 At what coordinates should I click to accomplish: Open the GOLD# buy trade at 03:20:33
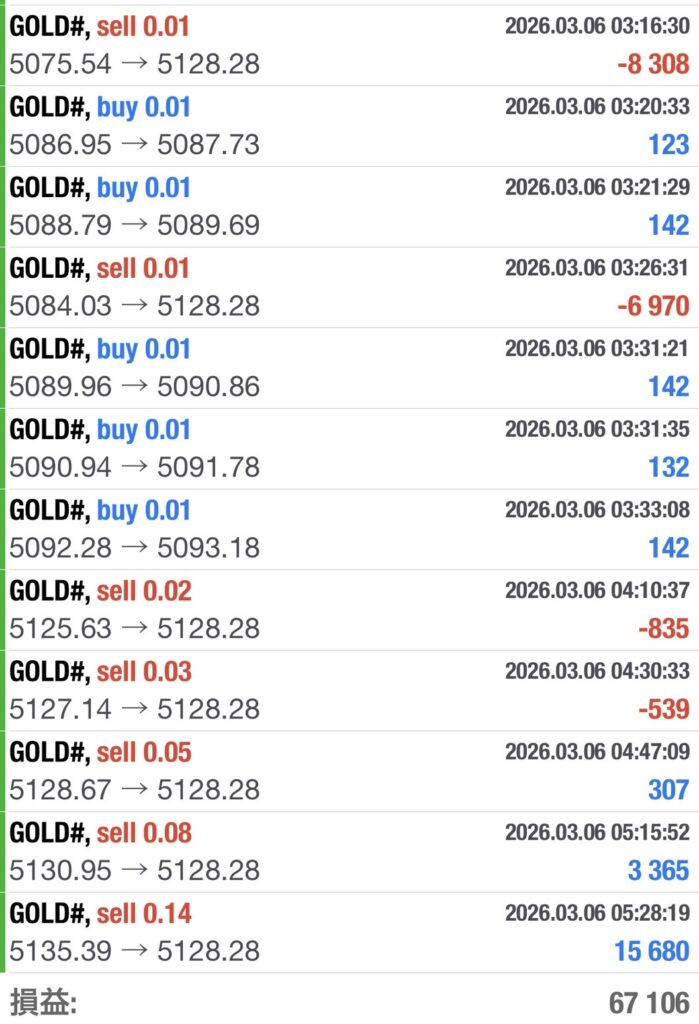349,126
